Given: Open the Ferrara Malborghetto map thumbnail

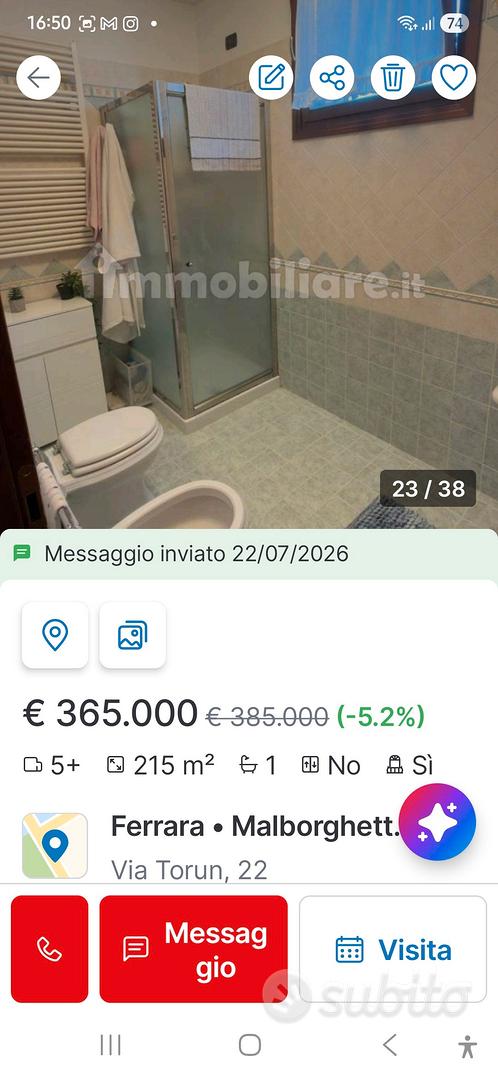Looking at the screenshot, I should tap(55, 846).
